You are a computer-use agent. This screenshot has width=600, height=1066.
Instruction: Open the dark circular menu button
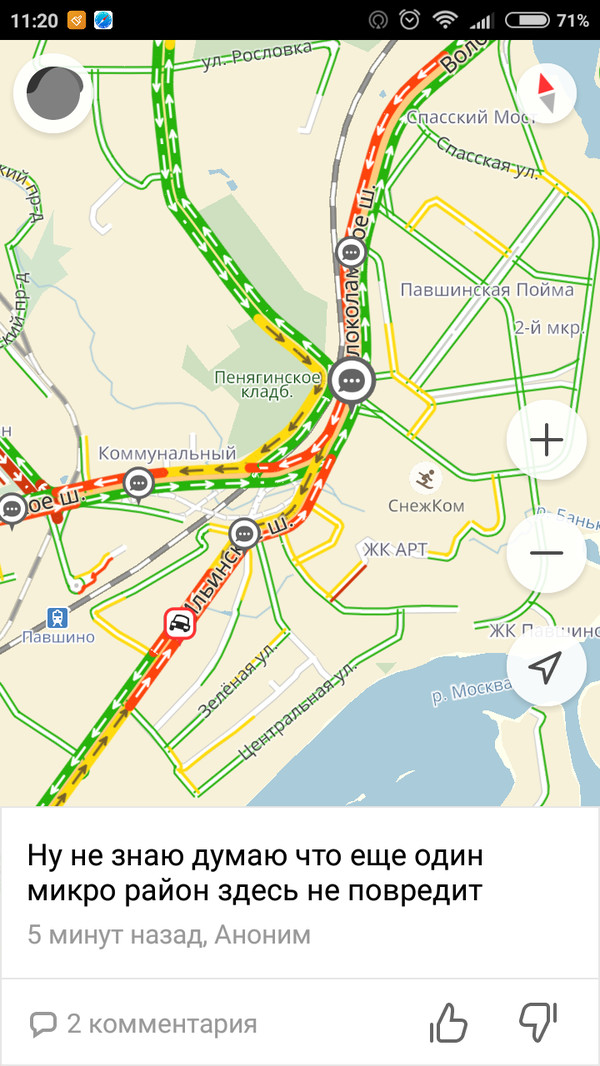(53, 94)
